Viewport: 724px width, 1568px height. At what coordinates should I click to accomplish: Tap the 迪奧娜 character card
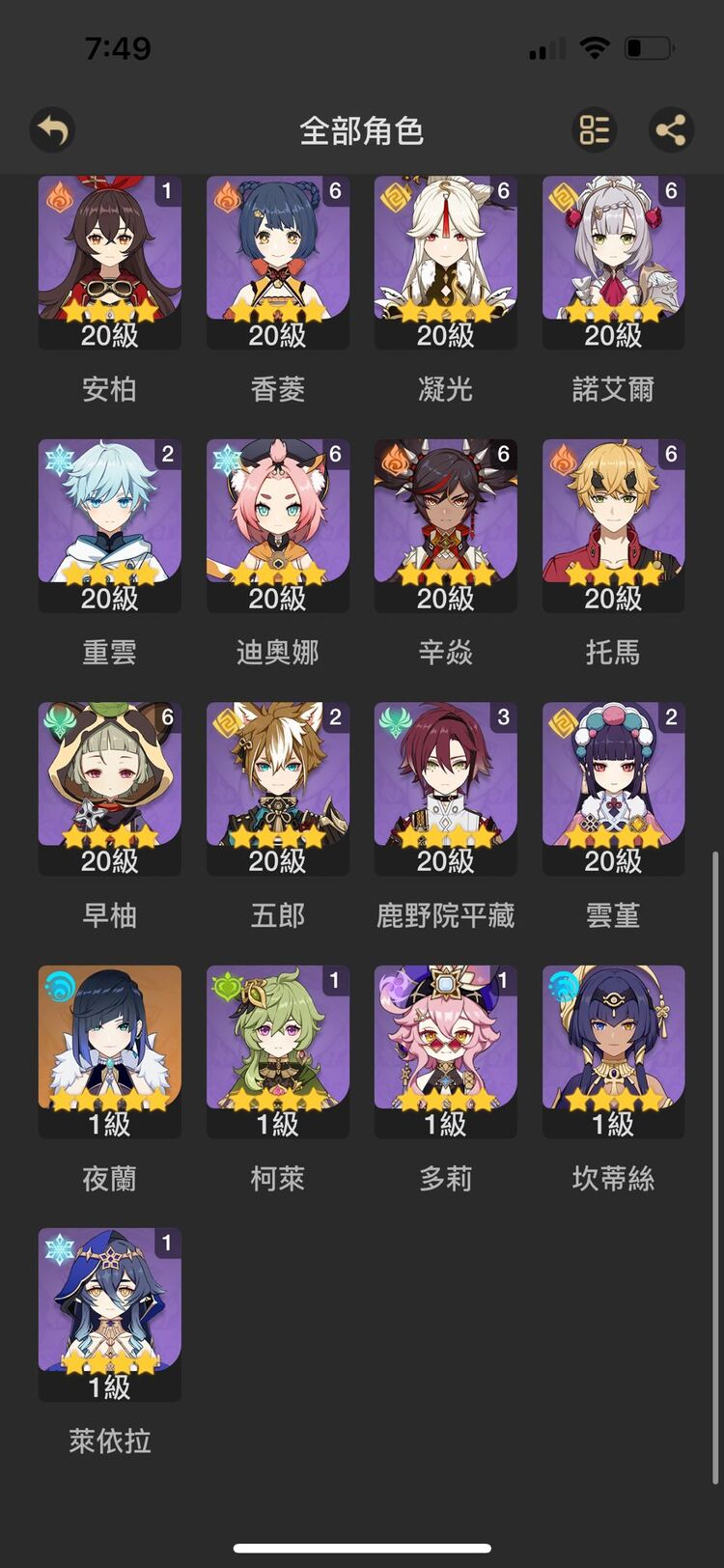(x=277, y=525)
